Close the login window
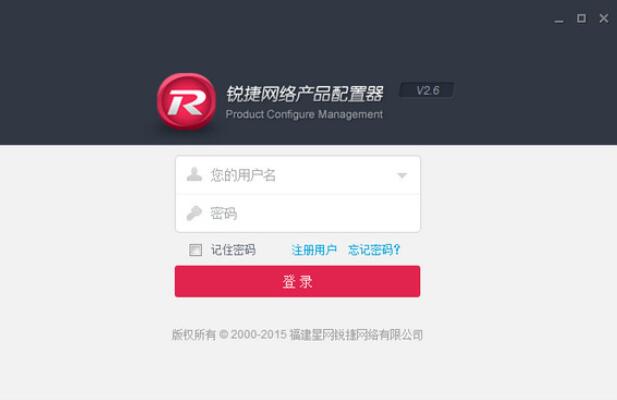617x400 pixels. click(x=604, y=18)
